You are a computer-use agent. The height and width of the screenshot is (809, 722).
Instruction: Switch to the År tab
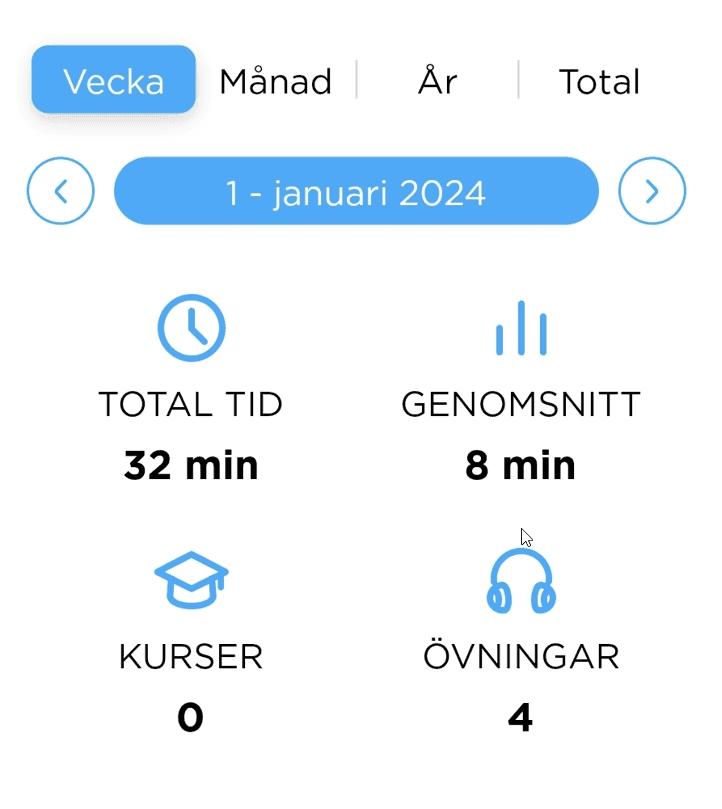(437, 81)
